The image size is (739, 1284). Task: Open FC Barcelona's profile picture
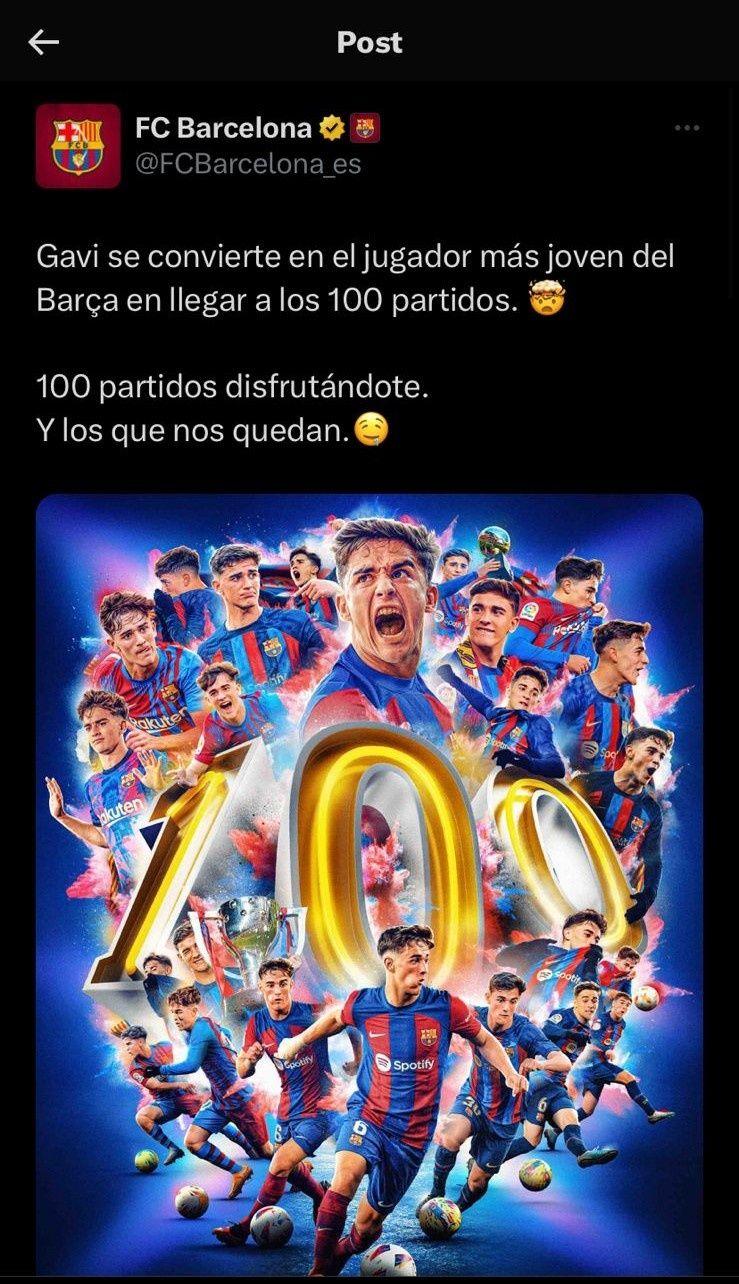78,146
